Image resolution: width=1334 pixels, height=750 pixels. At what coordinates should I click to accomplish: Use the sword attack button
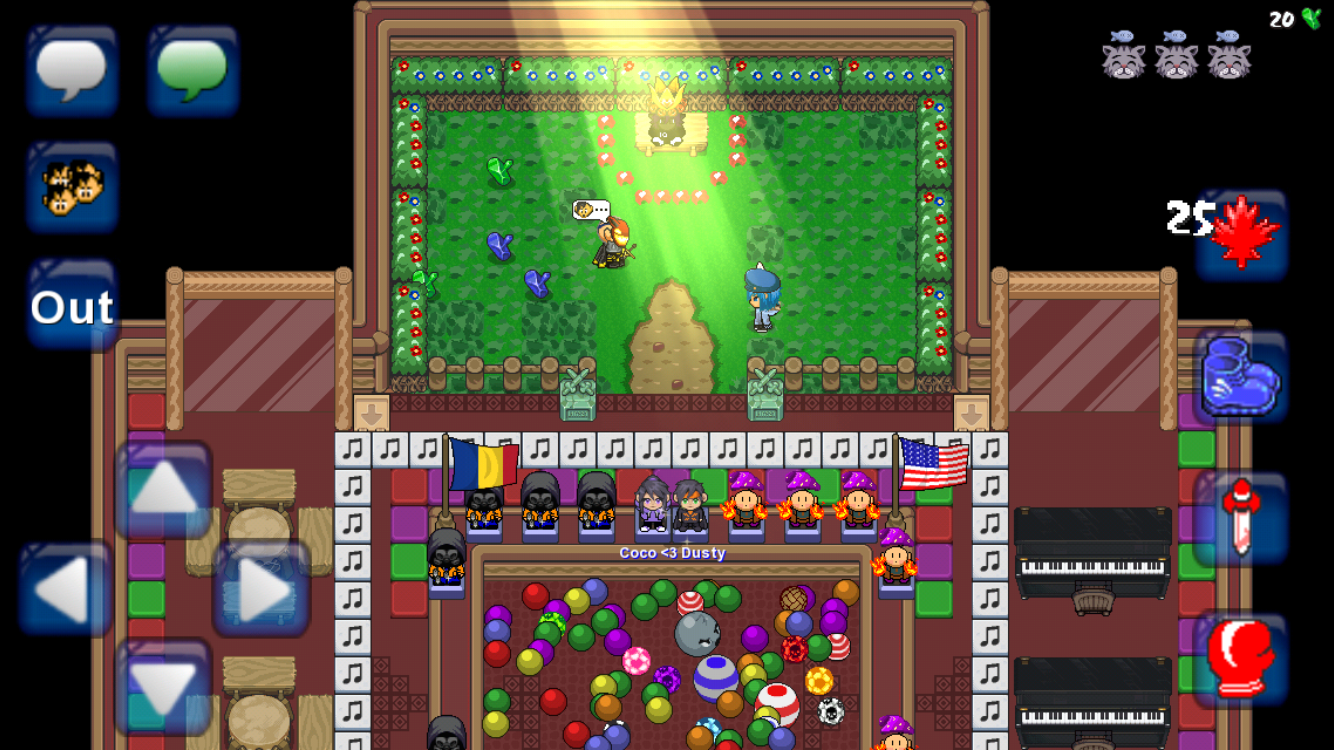(x=1241, y=517)
